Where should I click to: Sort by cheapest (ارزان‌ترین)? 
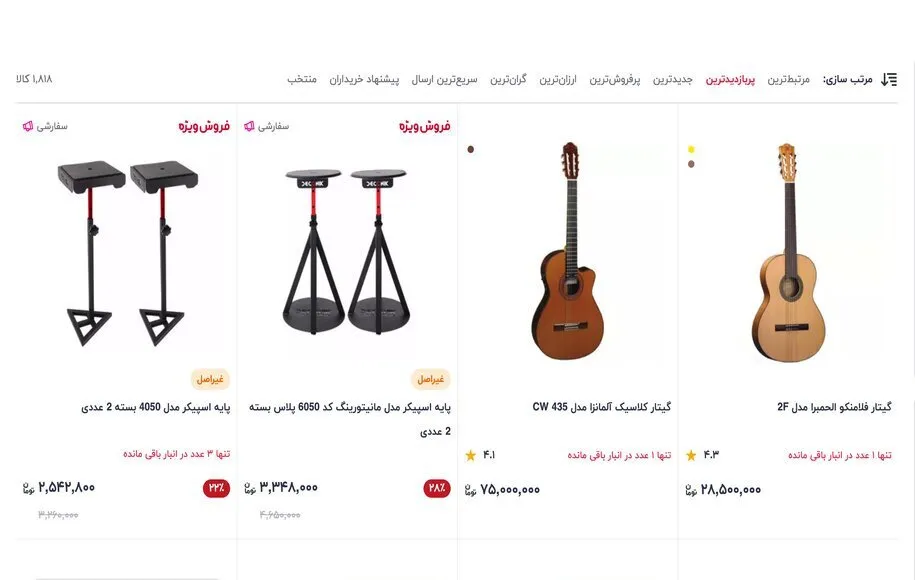tap(558, 79)
